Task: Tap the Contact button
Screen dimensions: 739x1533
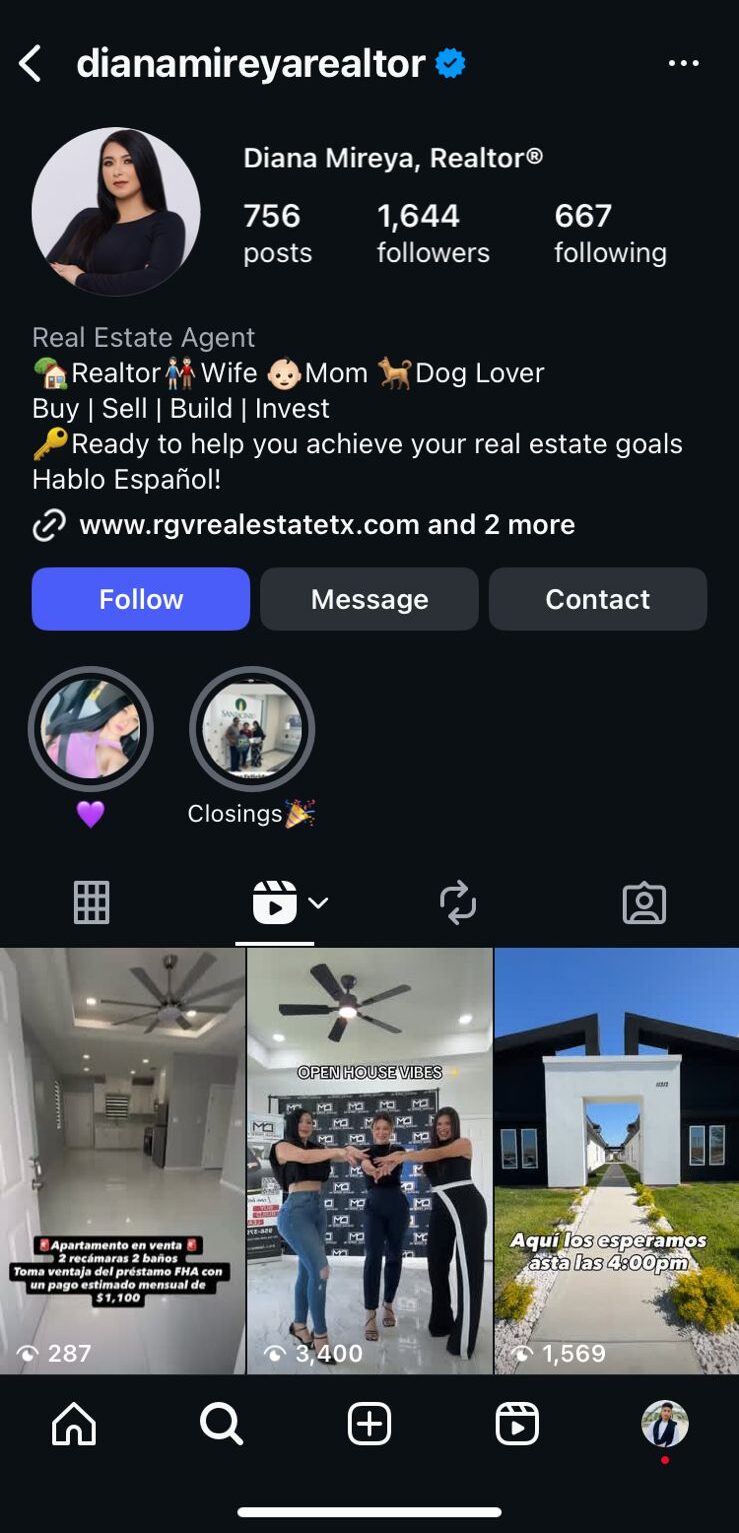Action: (597, 599)
